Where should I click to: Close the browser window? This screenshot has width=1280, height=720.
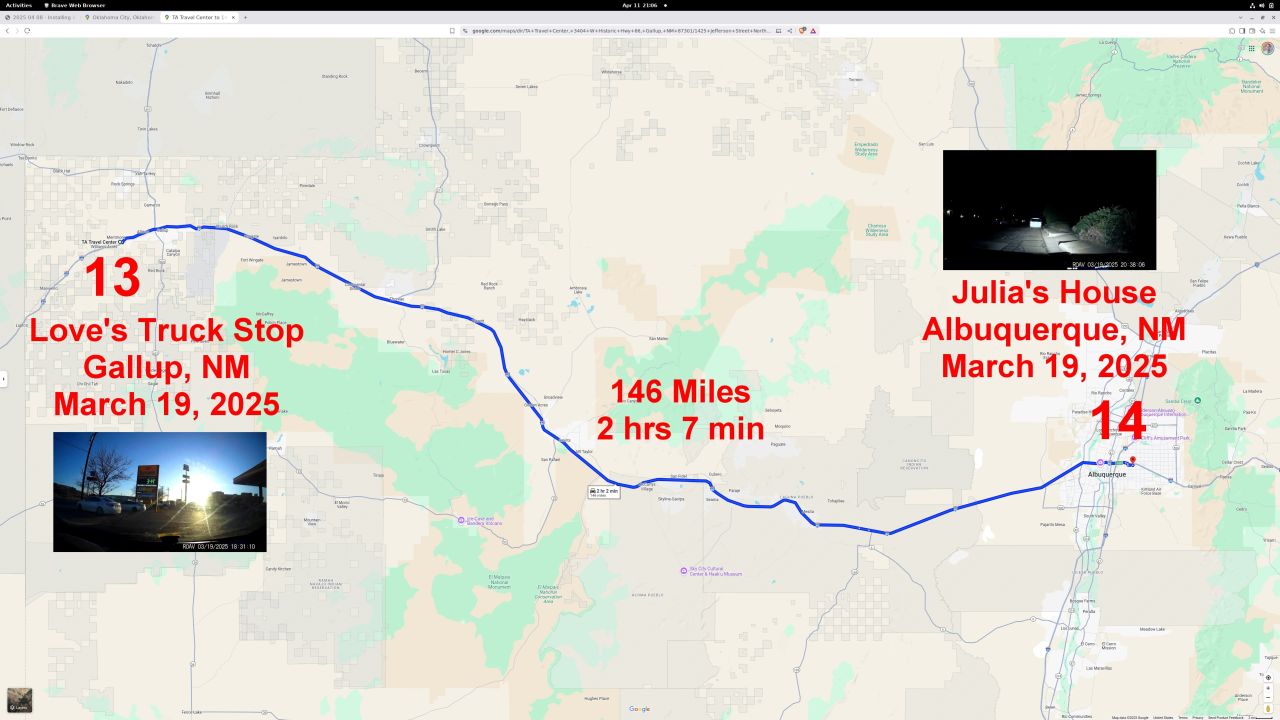(1272, 17)
